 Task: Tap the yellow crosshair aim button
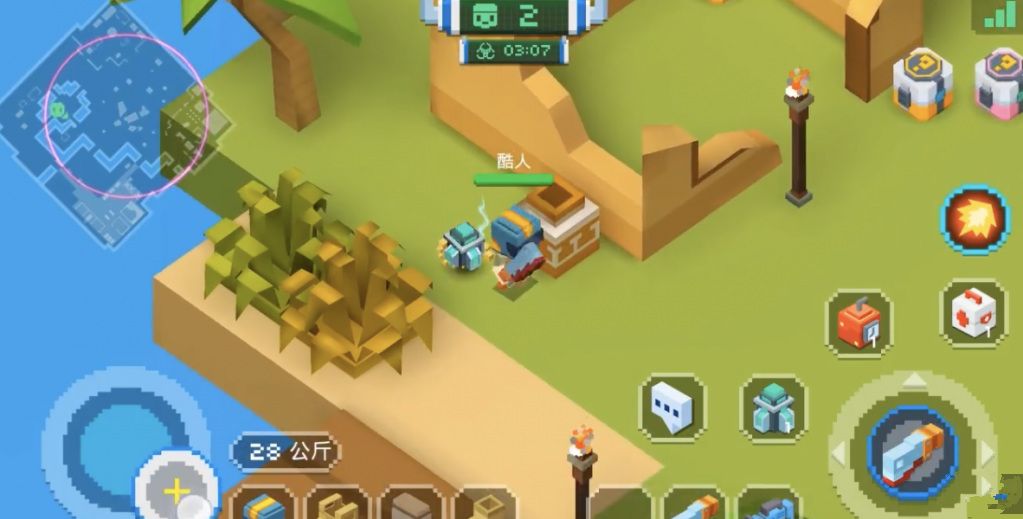pyautogui.click(x=176, y=490)
